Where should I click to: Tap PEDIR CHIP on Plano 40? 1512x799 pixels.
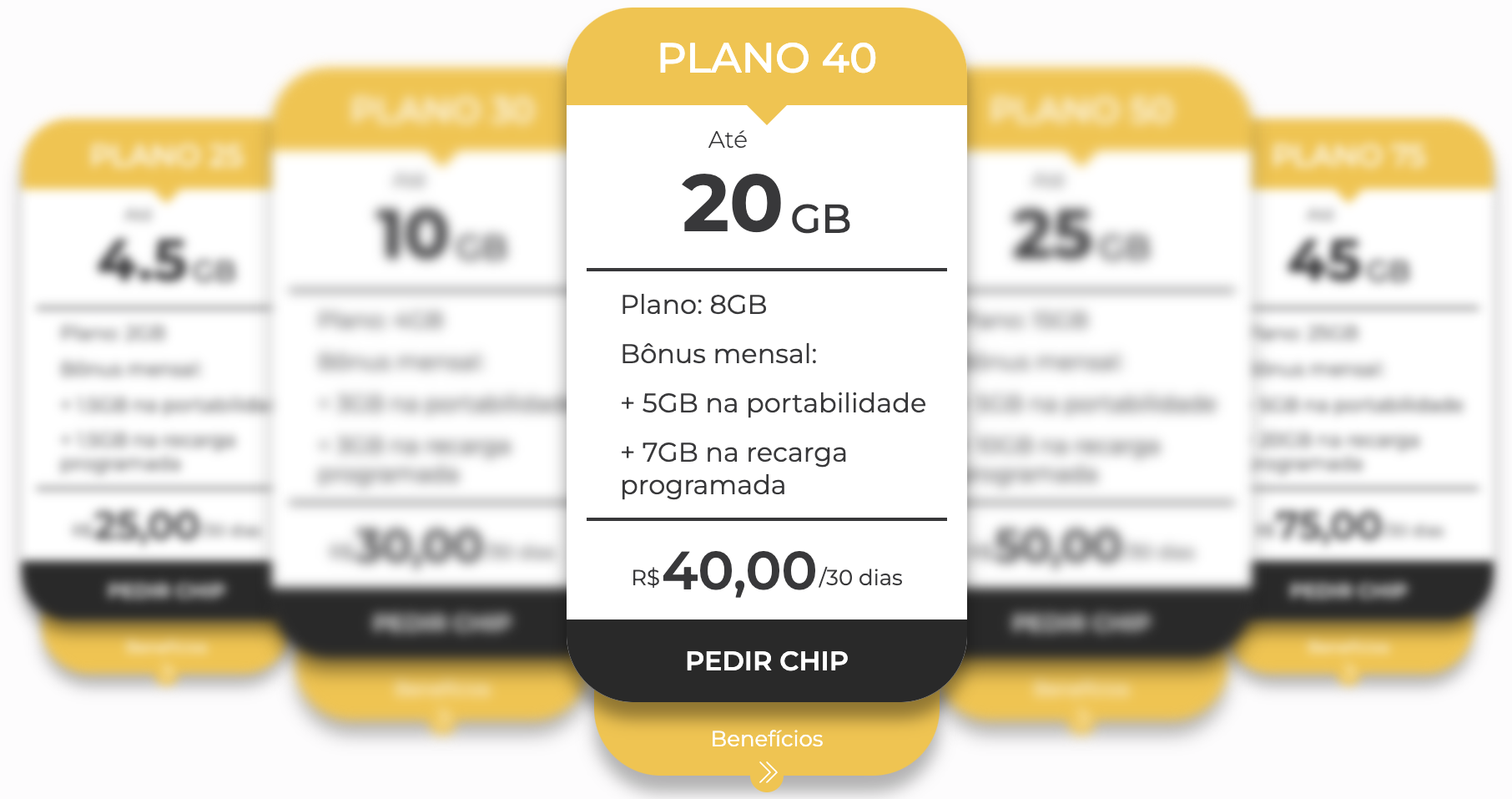(766, 660)
